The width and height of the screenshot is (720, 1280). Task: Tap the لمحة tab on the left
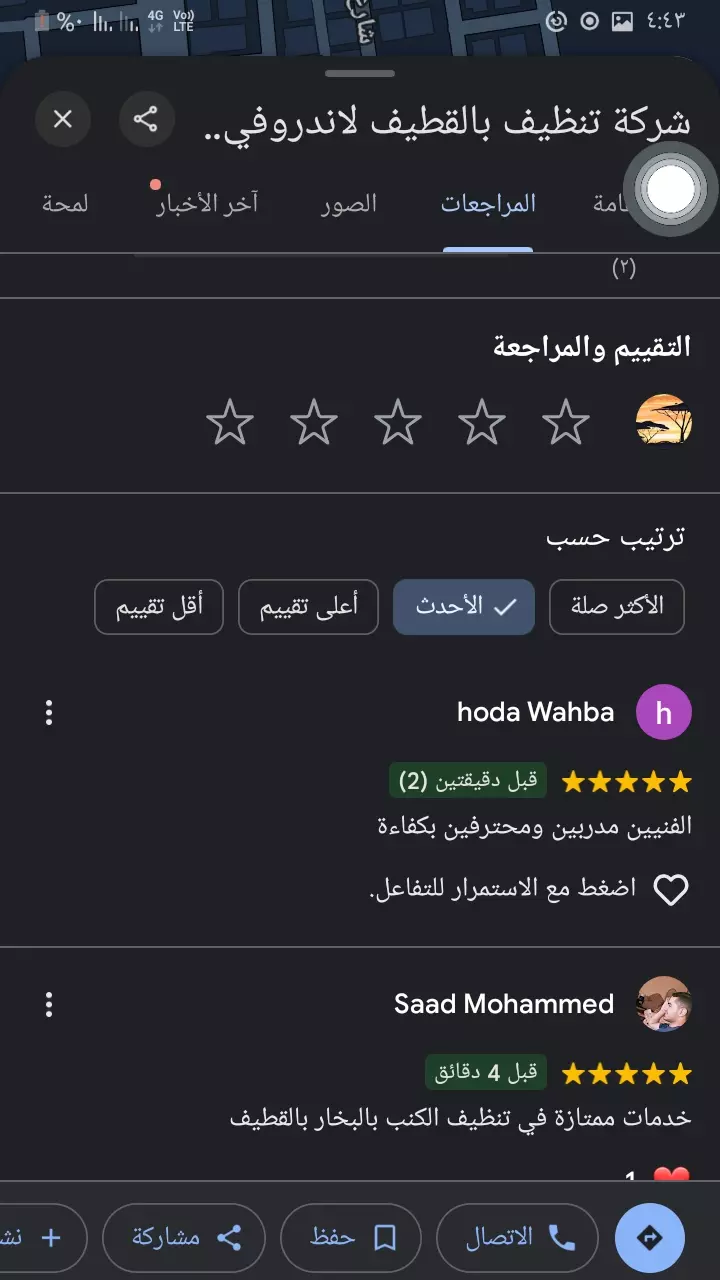tap(65, 203)
